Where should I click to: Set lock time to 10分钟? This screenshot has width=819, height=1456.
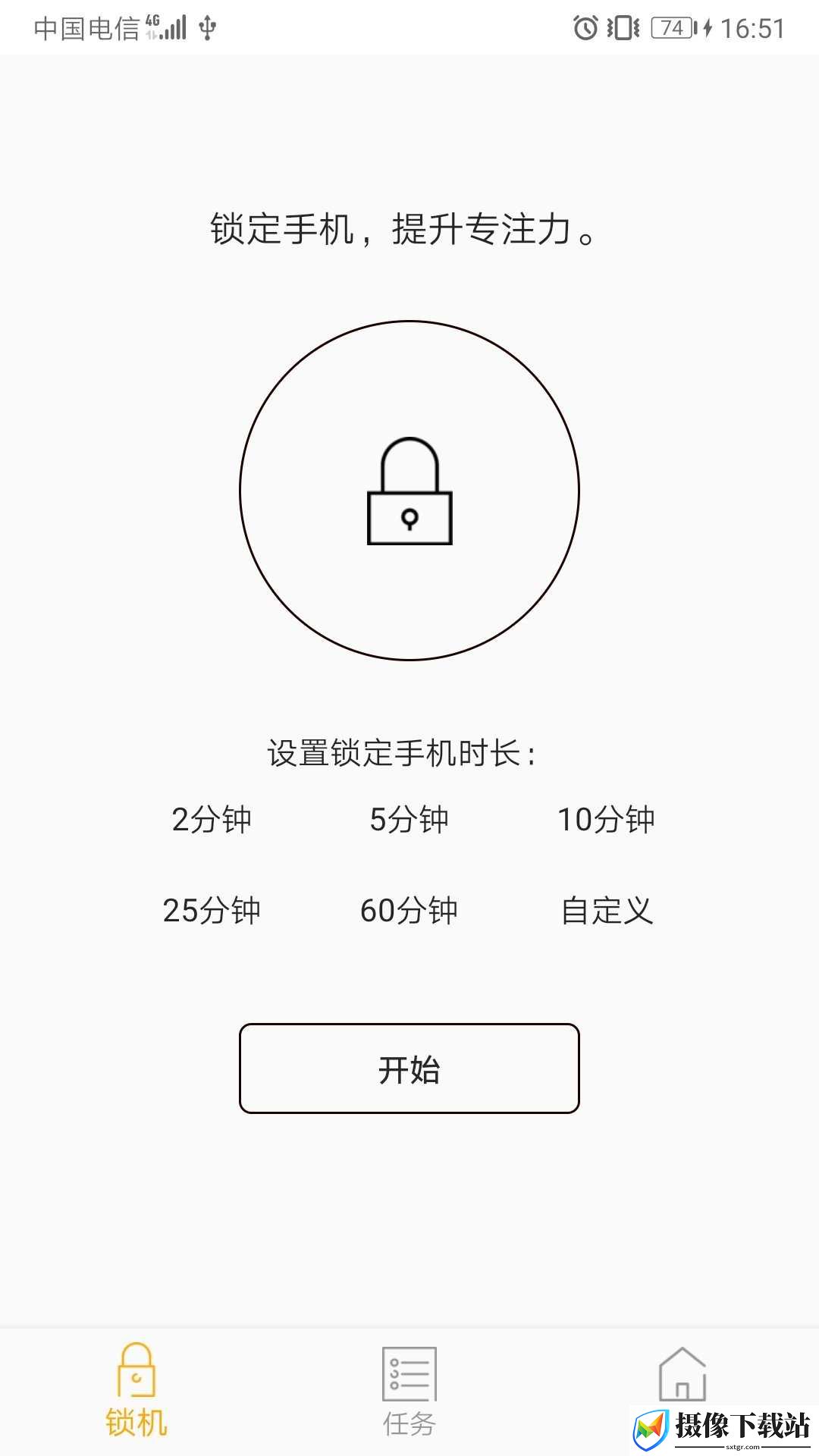pyautogui.click(x=607, y=820)
